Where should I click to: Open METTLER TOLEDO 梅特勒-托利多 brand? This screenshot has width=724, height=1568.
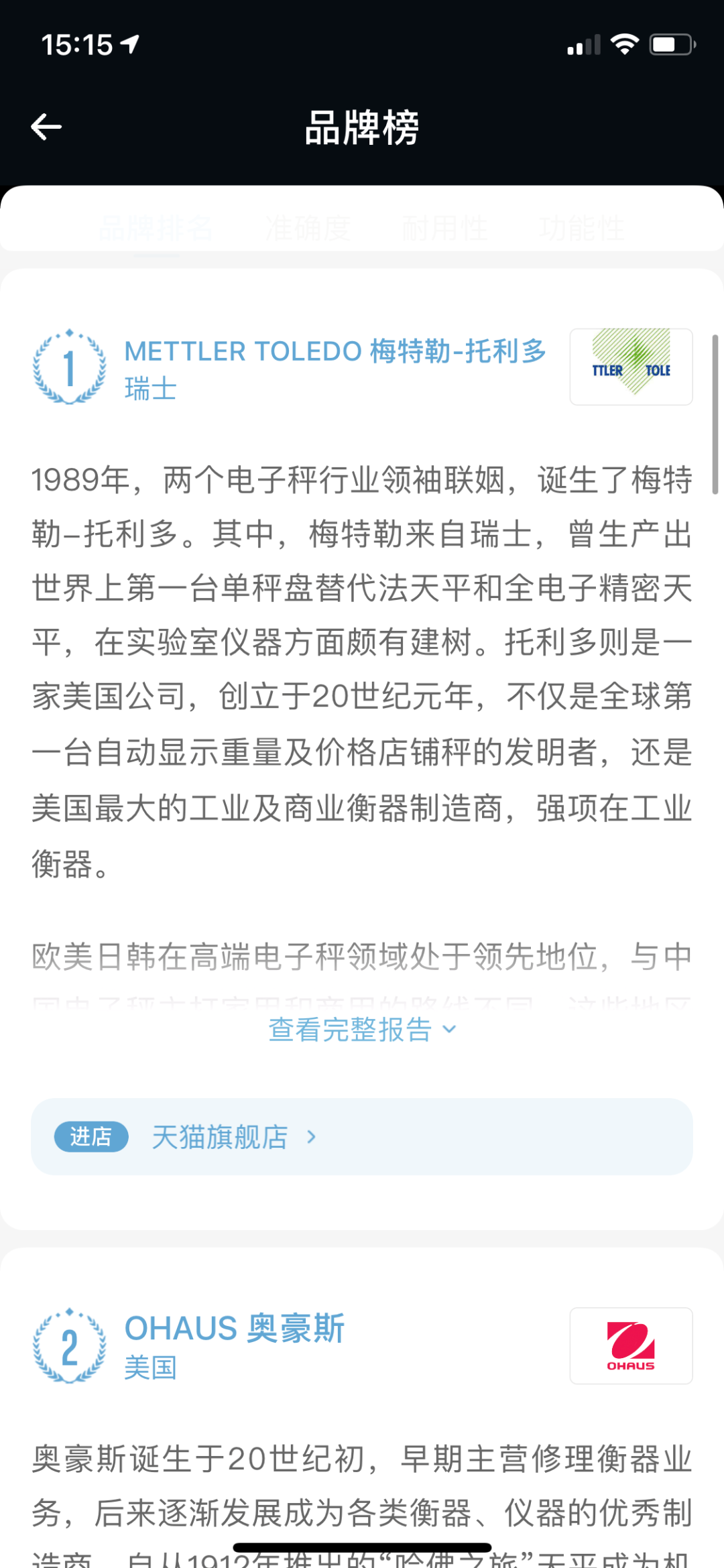(335, 351)
